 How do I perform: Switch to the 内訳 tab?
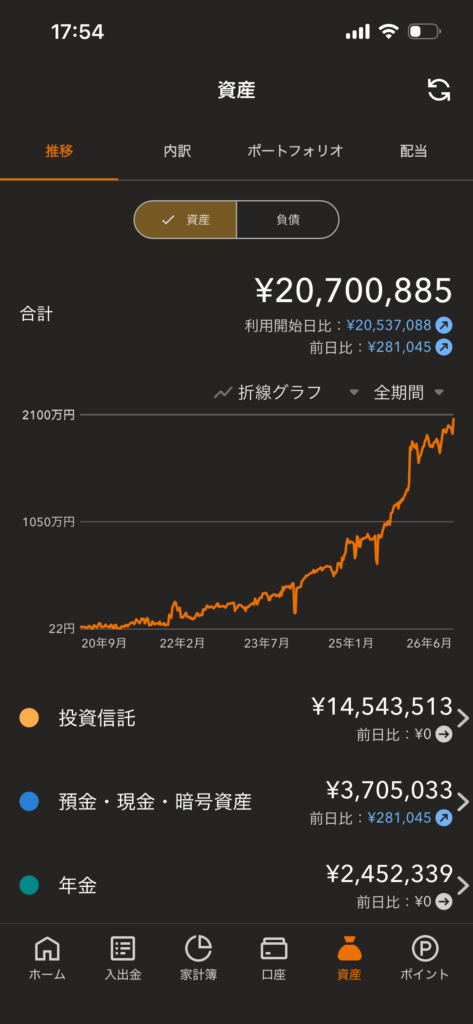click(177, 151)
